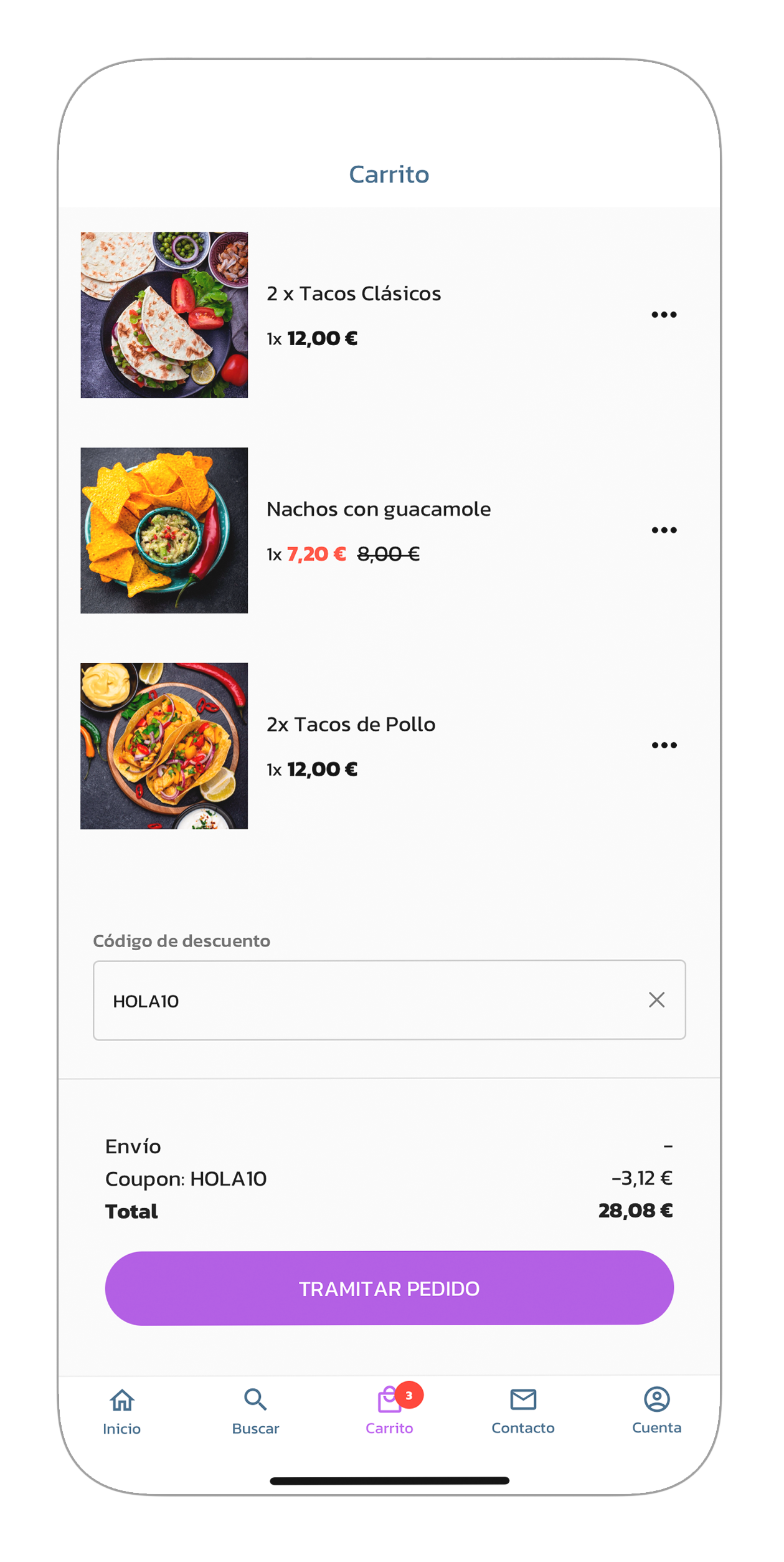The height and width of the screenshot is (1562, 784).
Task: Switch to the Buscar tab
Action: pos(255,1411)
